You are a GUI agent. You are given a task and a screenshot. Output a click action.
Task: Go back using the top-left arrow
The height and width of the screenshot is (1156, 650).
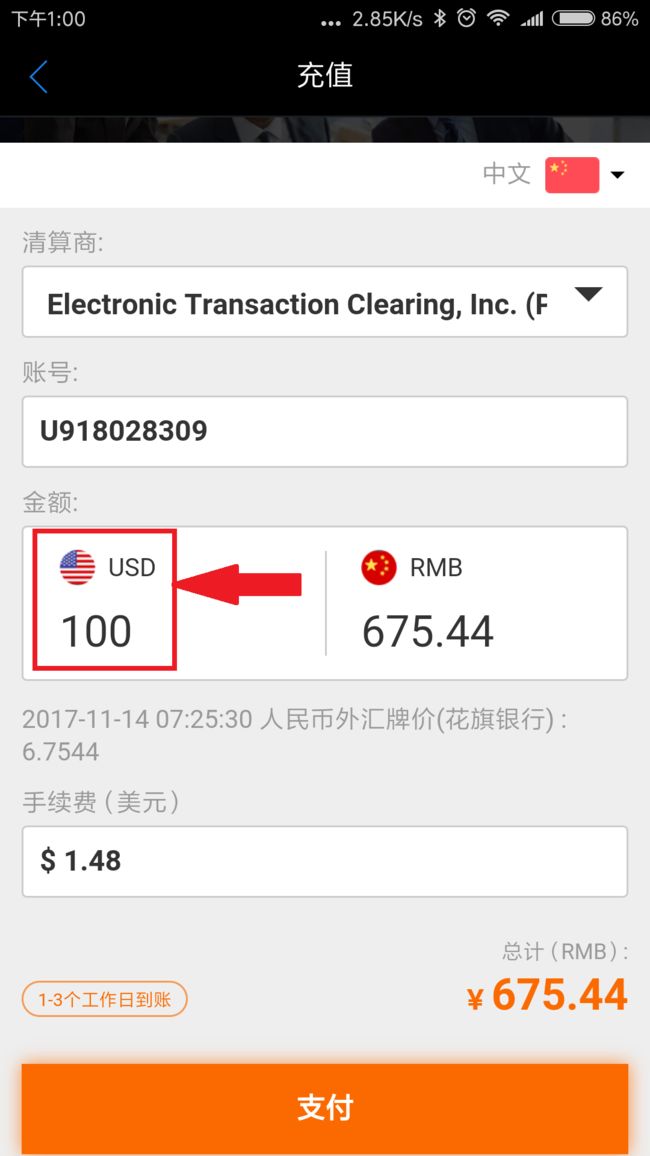pos(38,77)
